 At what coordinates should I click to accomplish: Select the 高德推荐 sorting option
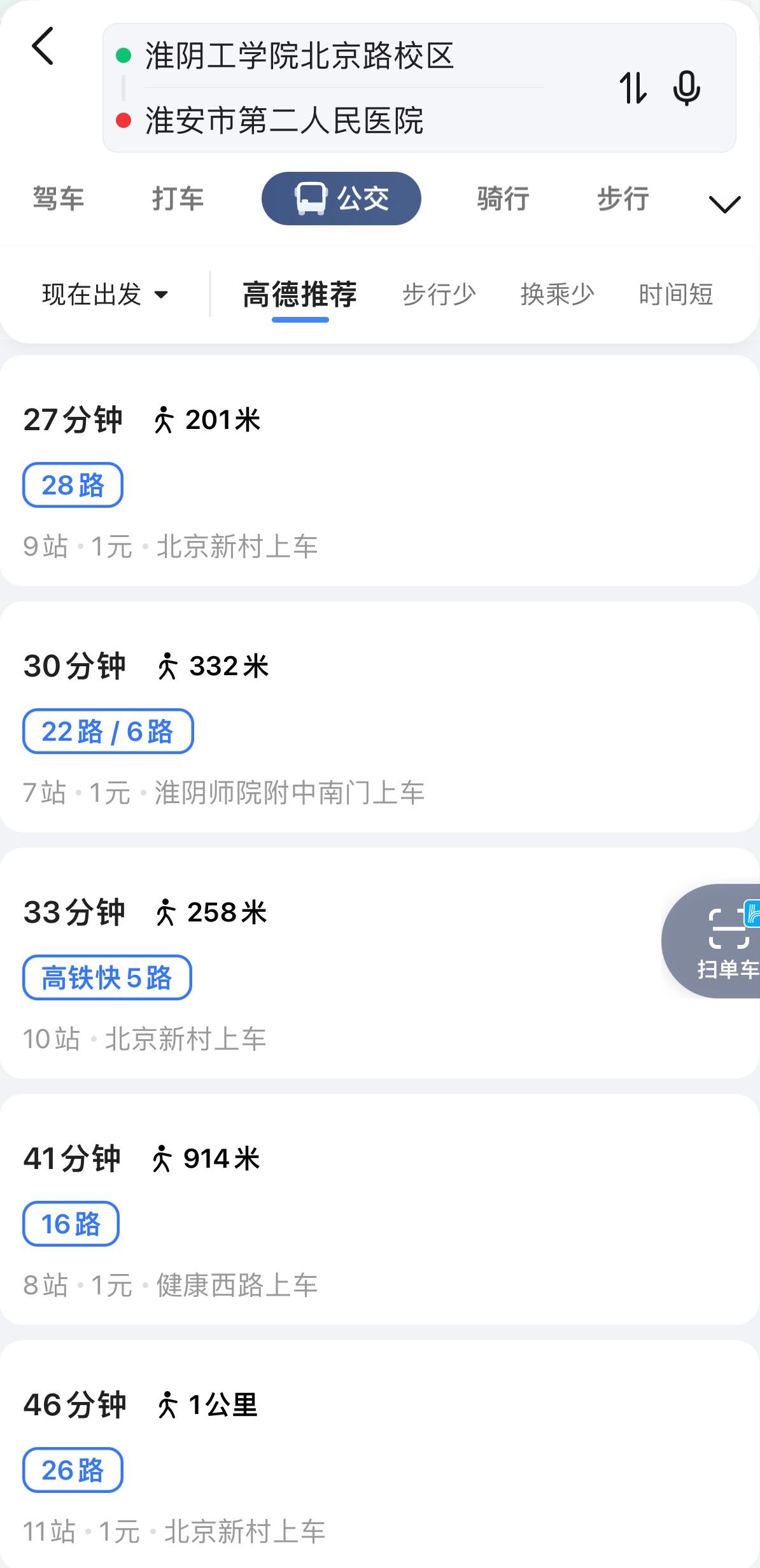[x=300, y=295]
